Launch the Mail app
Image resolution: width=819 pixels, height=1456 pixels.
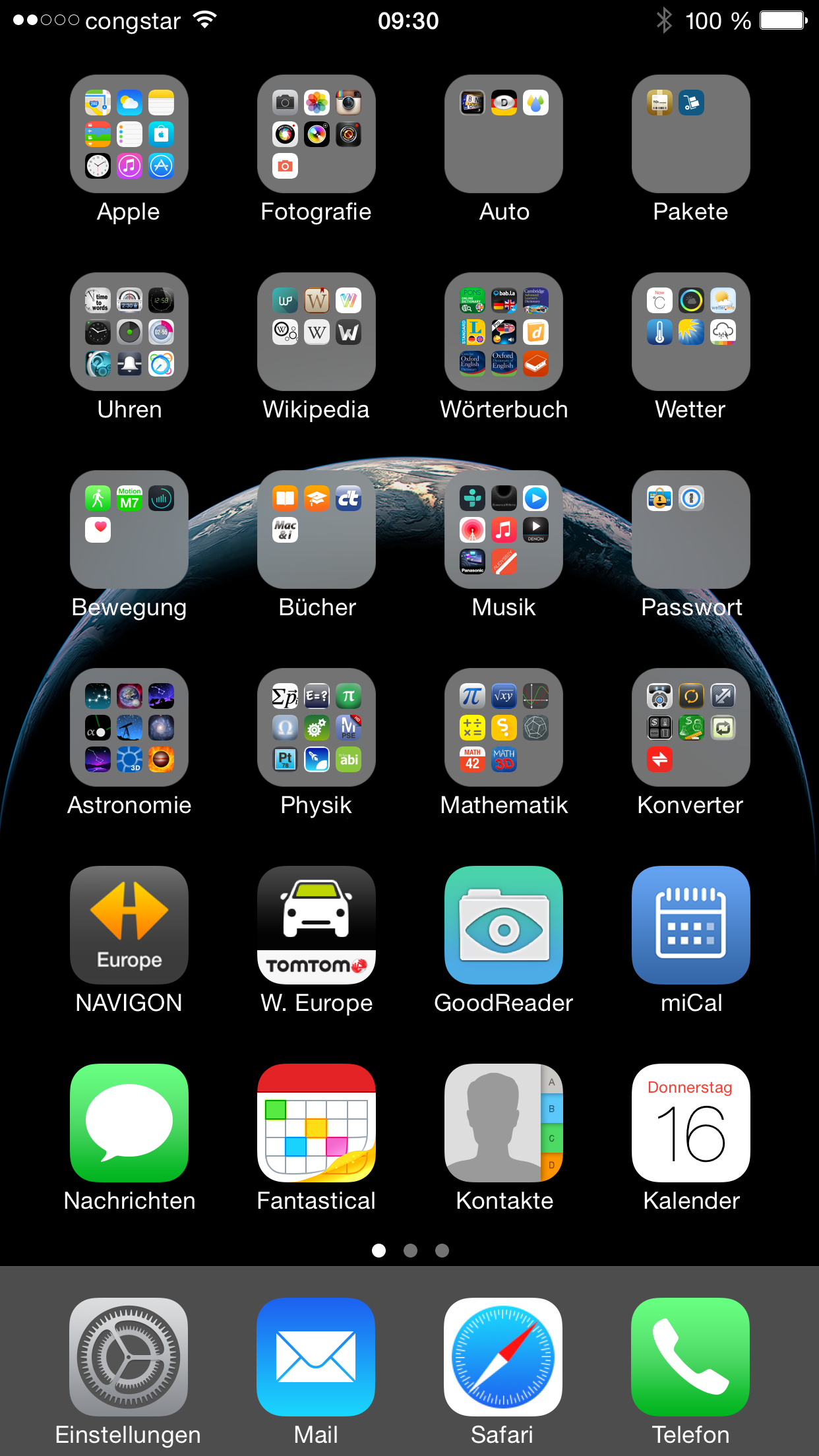(x=315, y=1356)
